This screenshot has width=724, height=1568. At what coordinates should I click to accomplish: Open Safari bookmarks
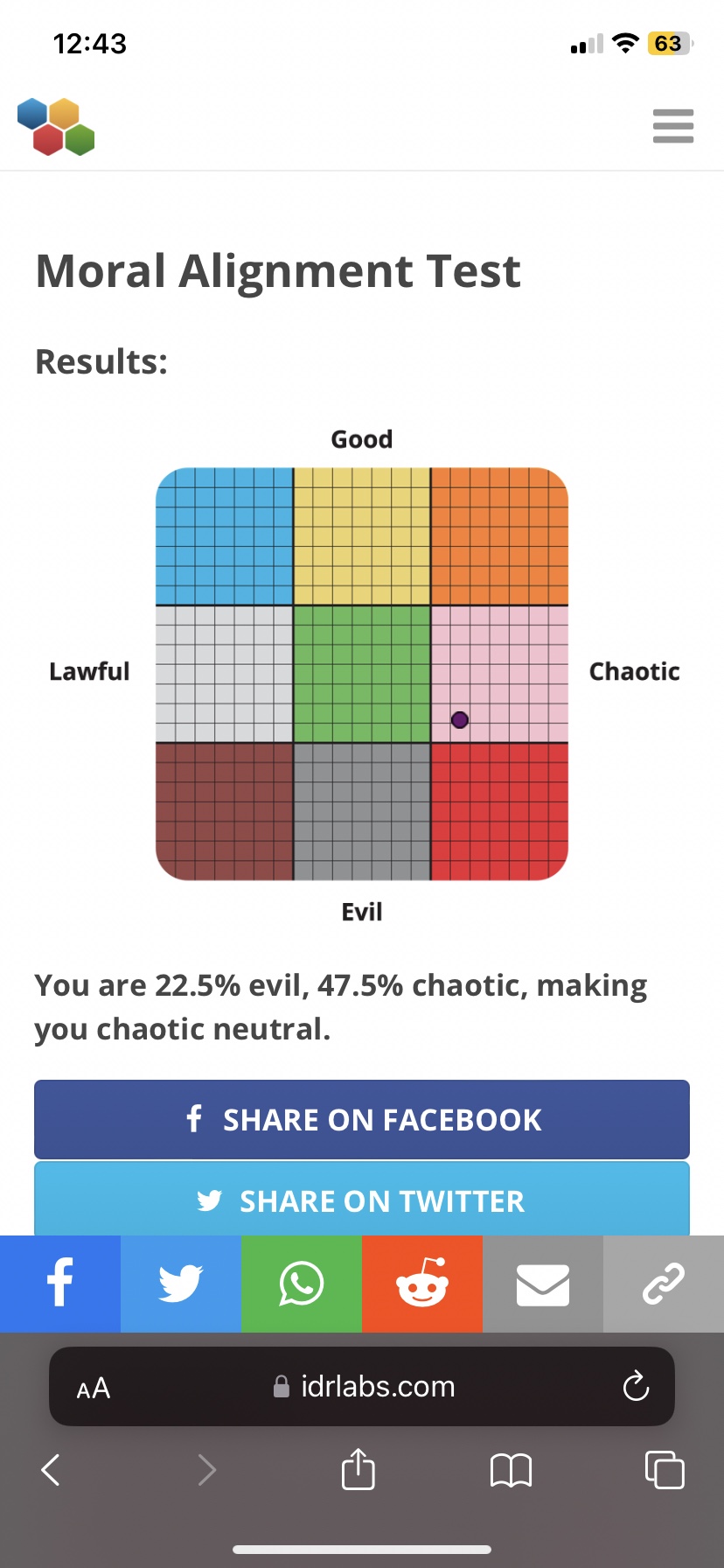(x=512, y=1470)
